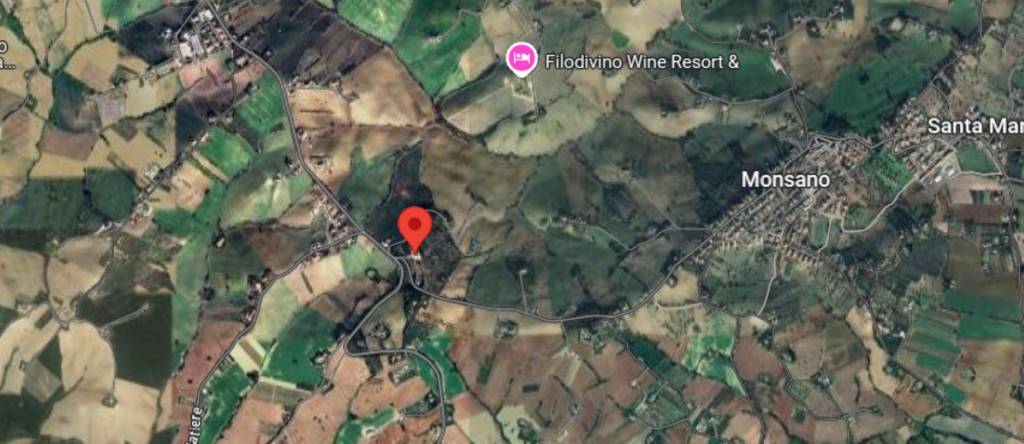The image size is (1024, 444).
Task: Select the Monsano town label
Action: (x=785, y=180)
